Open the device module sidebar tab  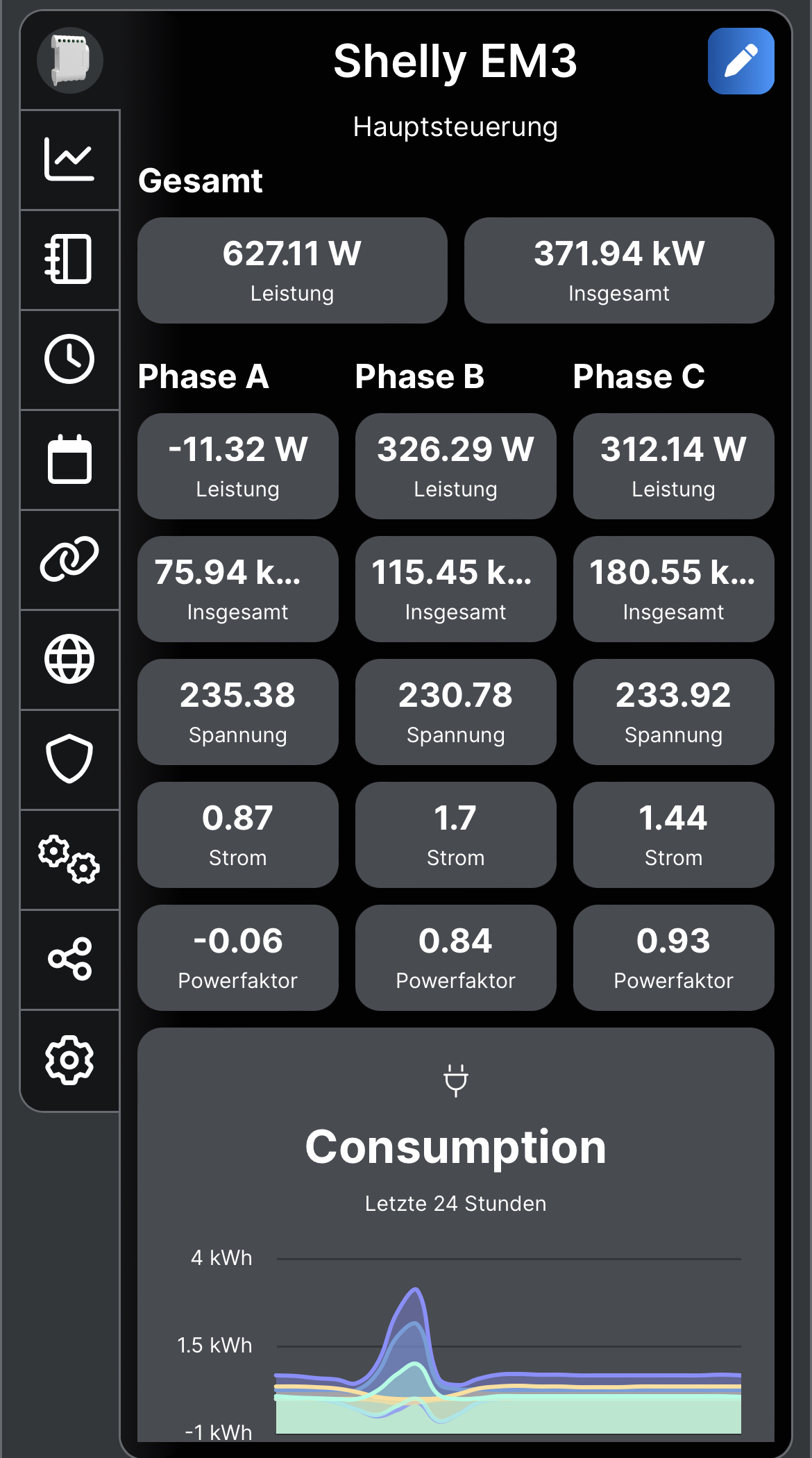tap(69, 259)
